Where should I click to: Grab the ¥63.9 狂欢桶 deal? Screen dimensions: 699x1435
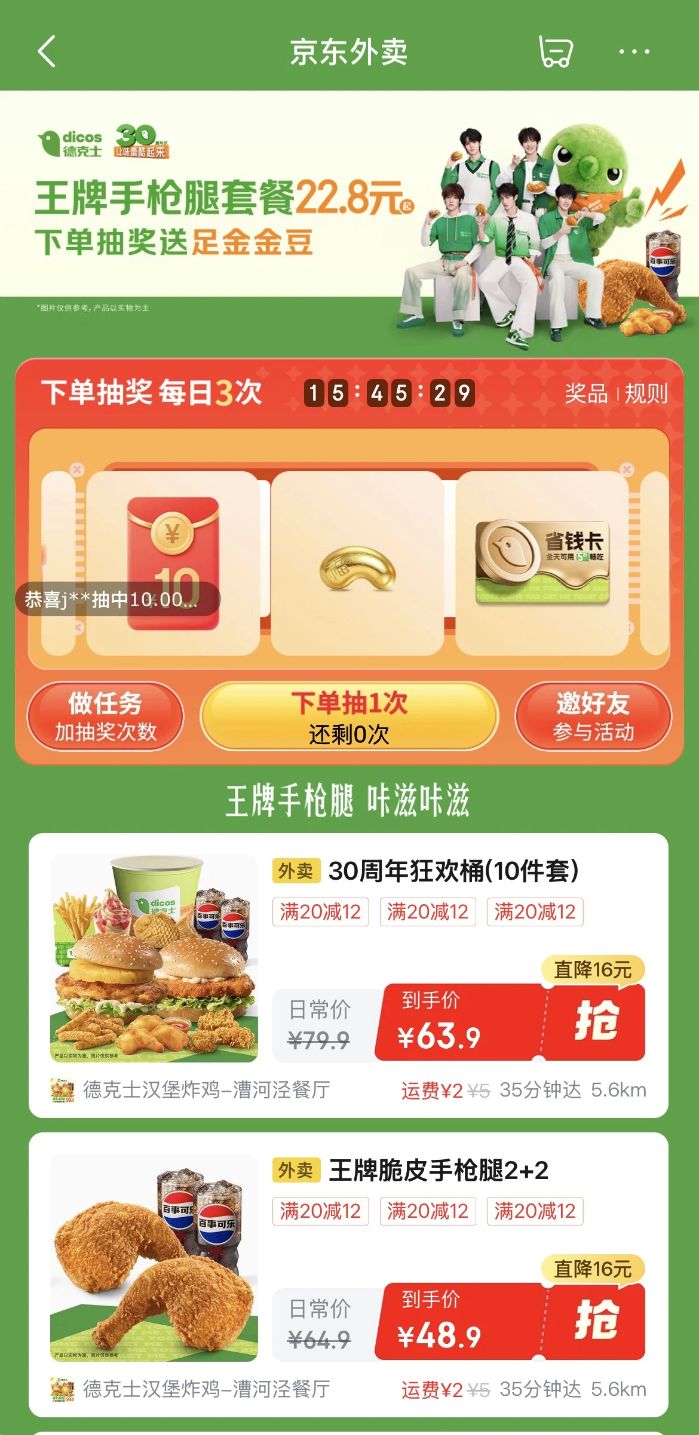pyautogui.click(x=595, y=1022)
